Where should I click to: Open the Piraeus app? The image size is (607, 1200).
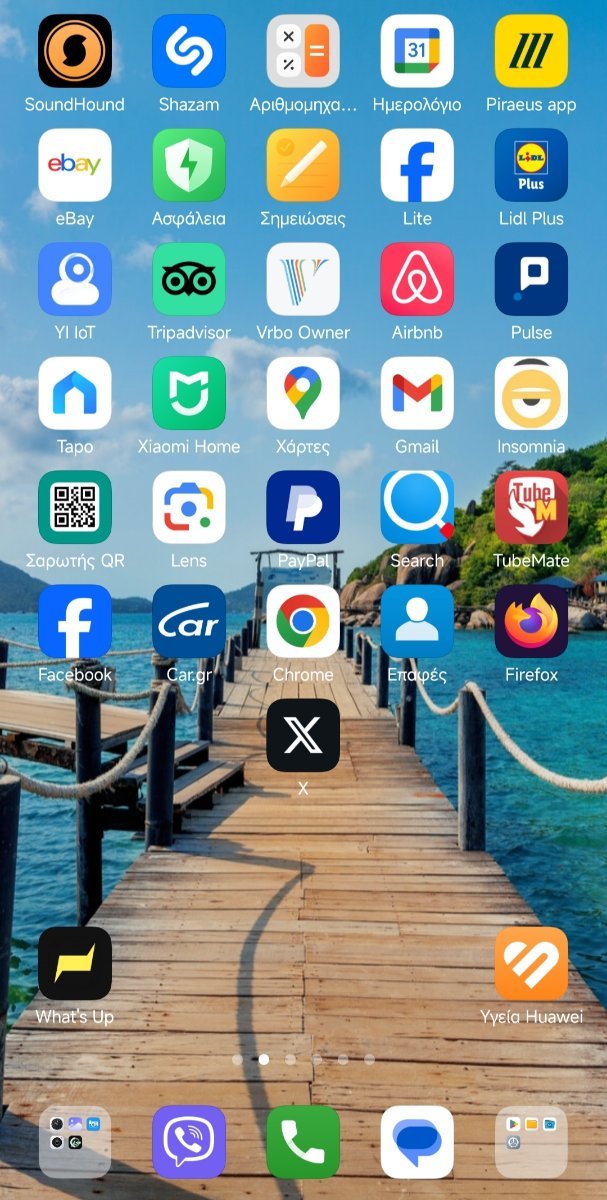531,51
